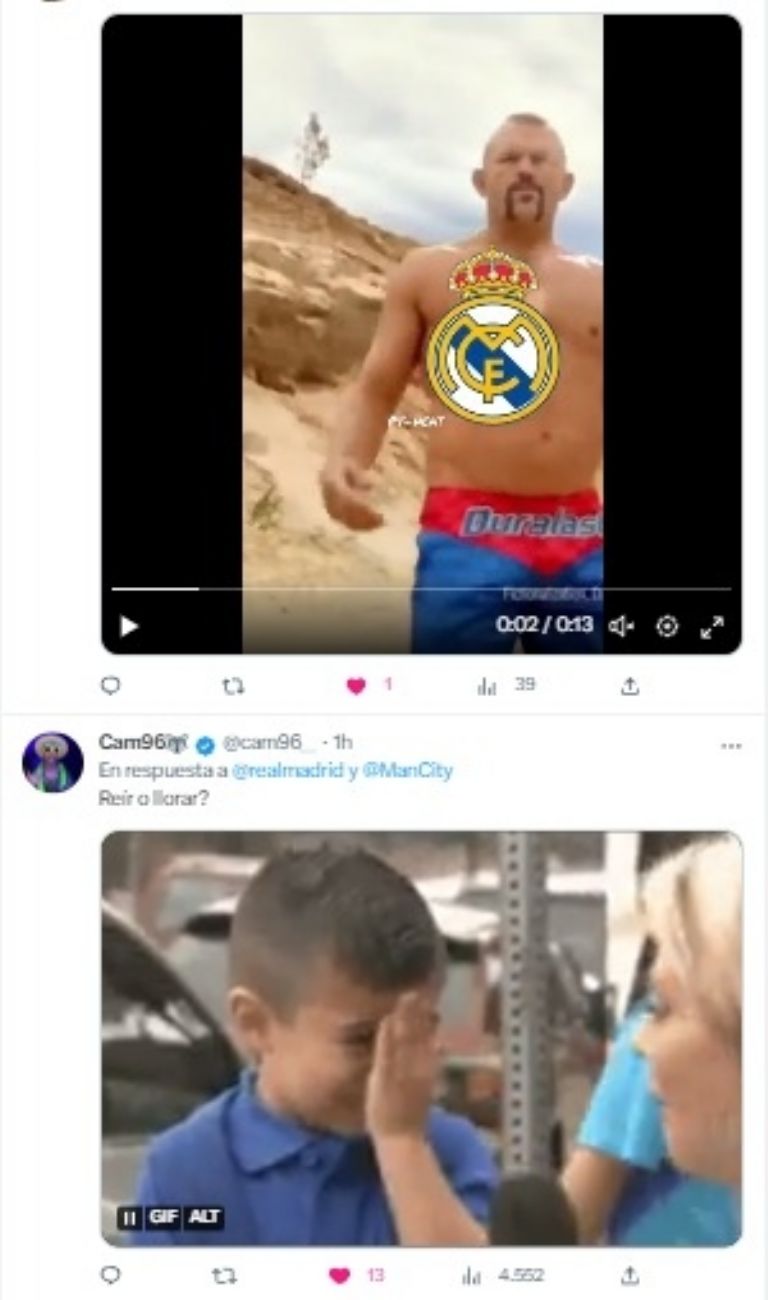768x1300 pixels.
Task: Open the @ManCity mention link
Action: click(x=408, y=771)
